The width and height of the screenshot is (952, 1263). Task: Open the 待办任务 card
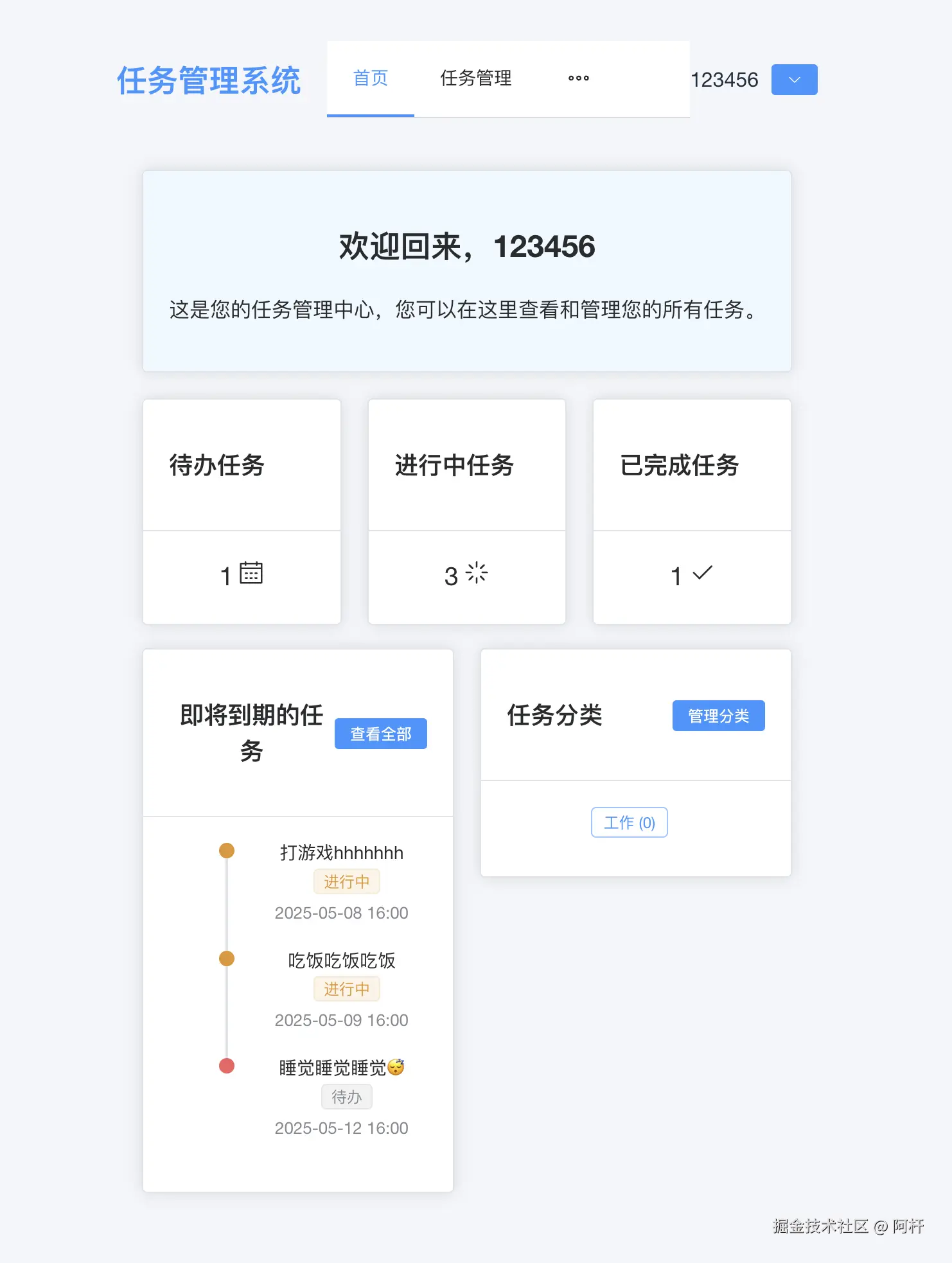(242, 511)
